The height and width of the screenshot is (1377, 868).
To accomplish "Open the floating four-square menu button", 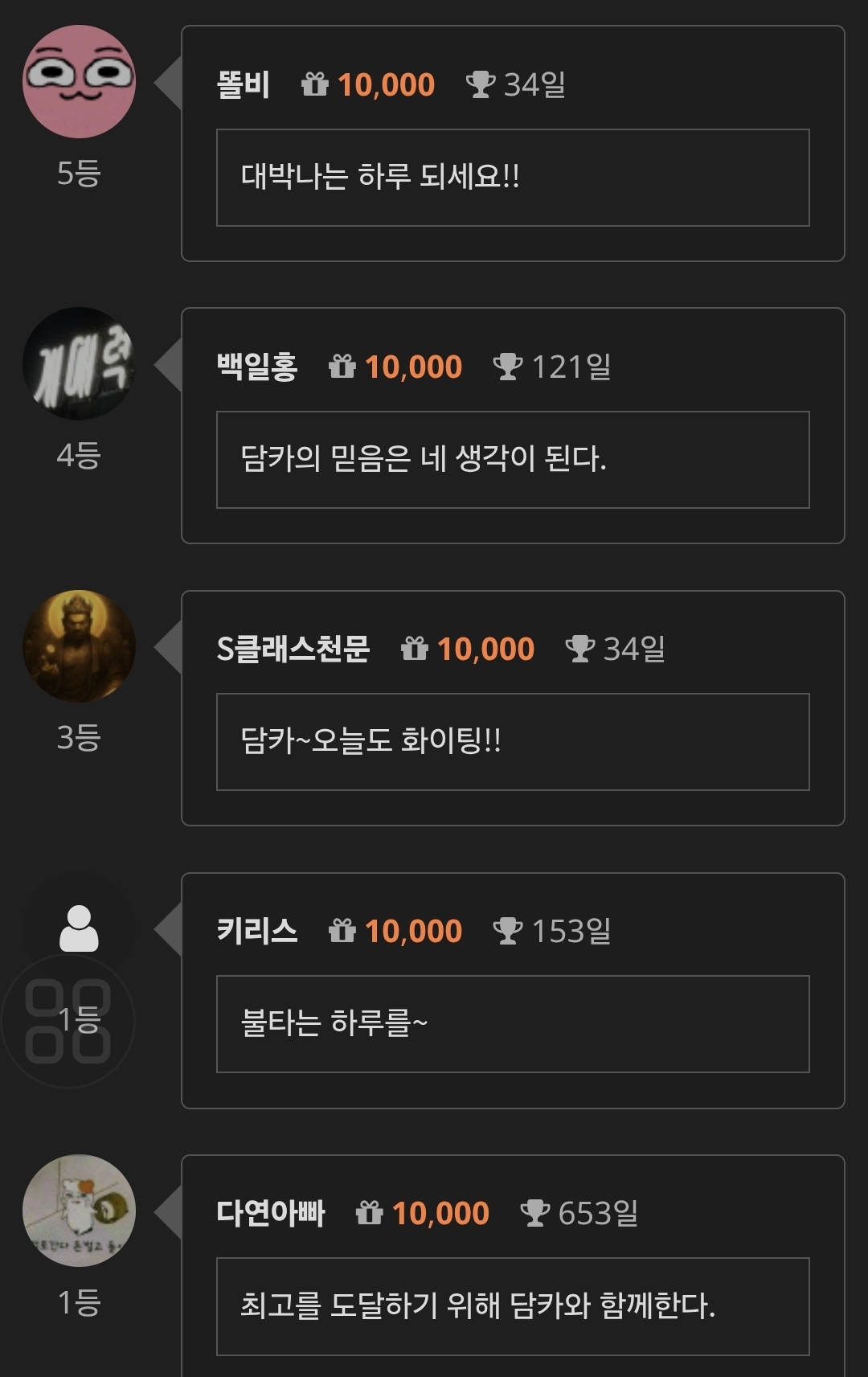I will pos(68,1022).
